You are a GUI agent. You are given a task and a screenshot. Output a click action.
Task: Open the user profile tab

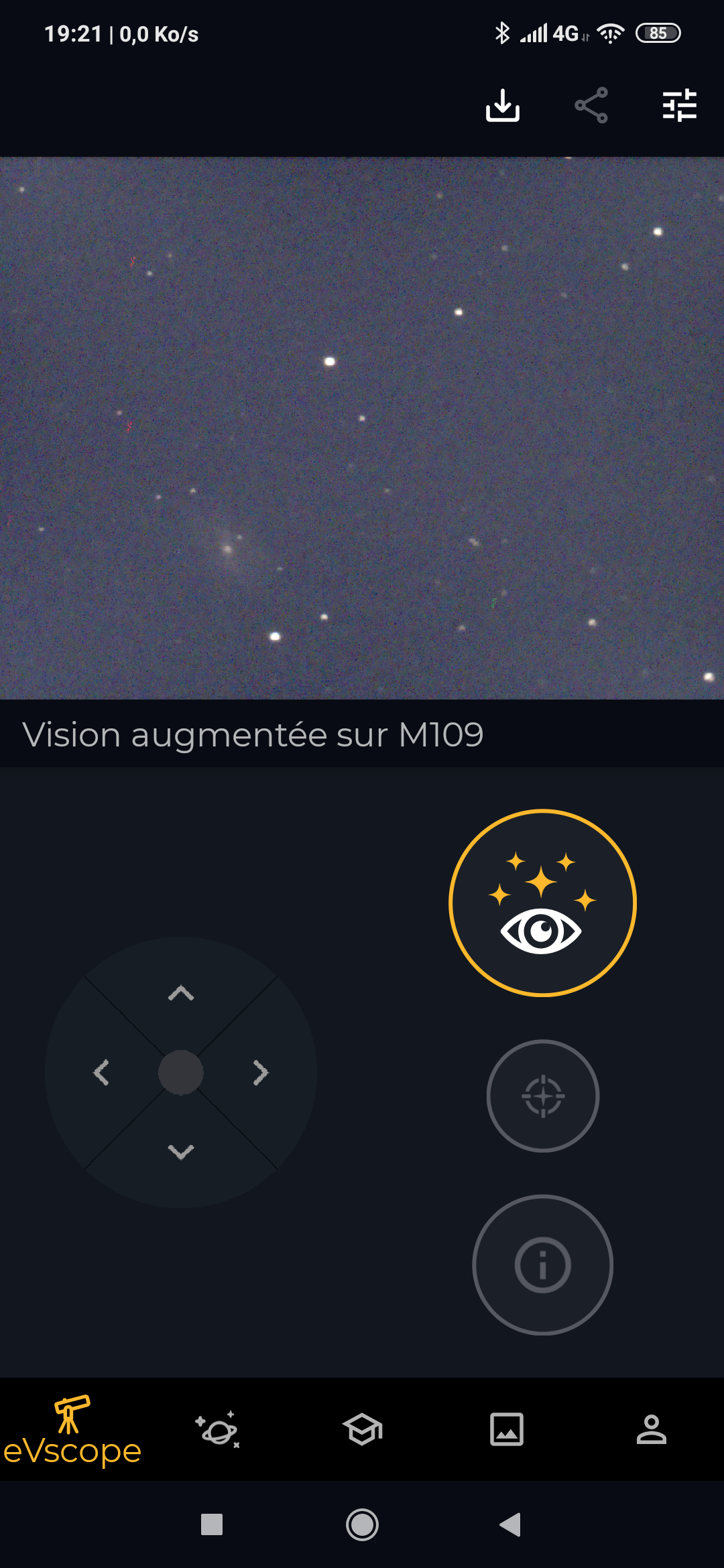point(652,1429)
